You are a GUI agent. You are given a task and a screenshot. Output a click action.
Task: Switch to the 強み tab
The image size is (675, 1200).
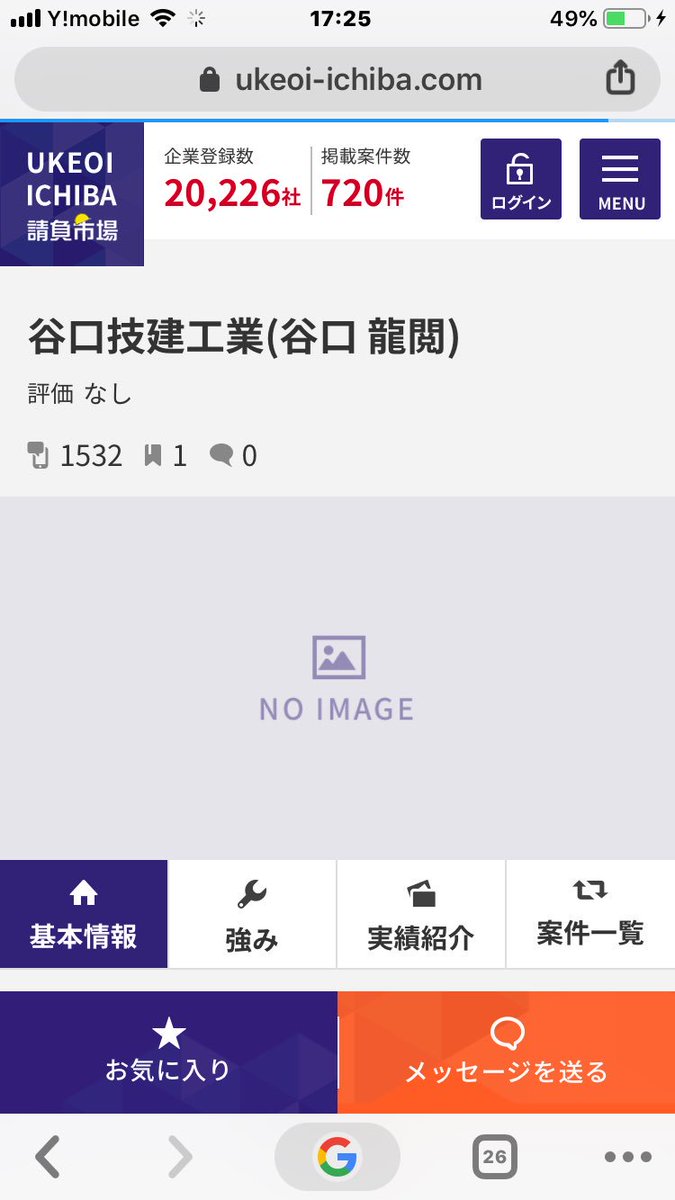point(252,914)
